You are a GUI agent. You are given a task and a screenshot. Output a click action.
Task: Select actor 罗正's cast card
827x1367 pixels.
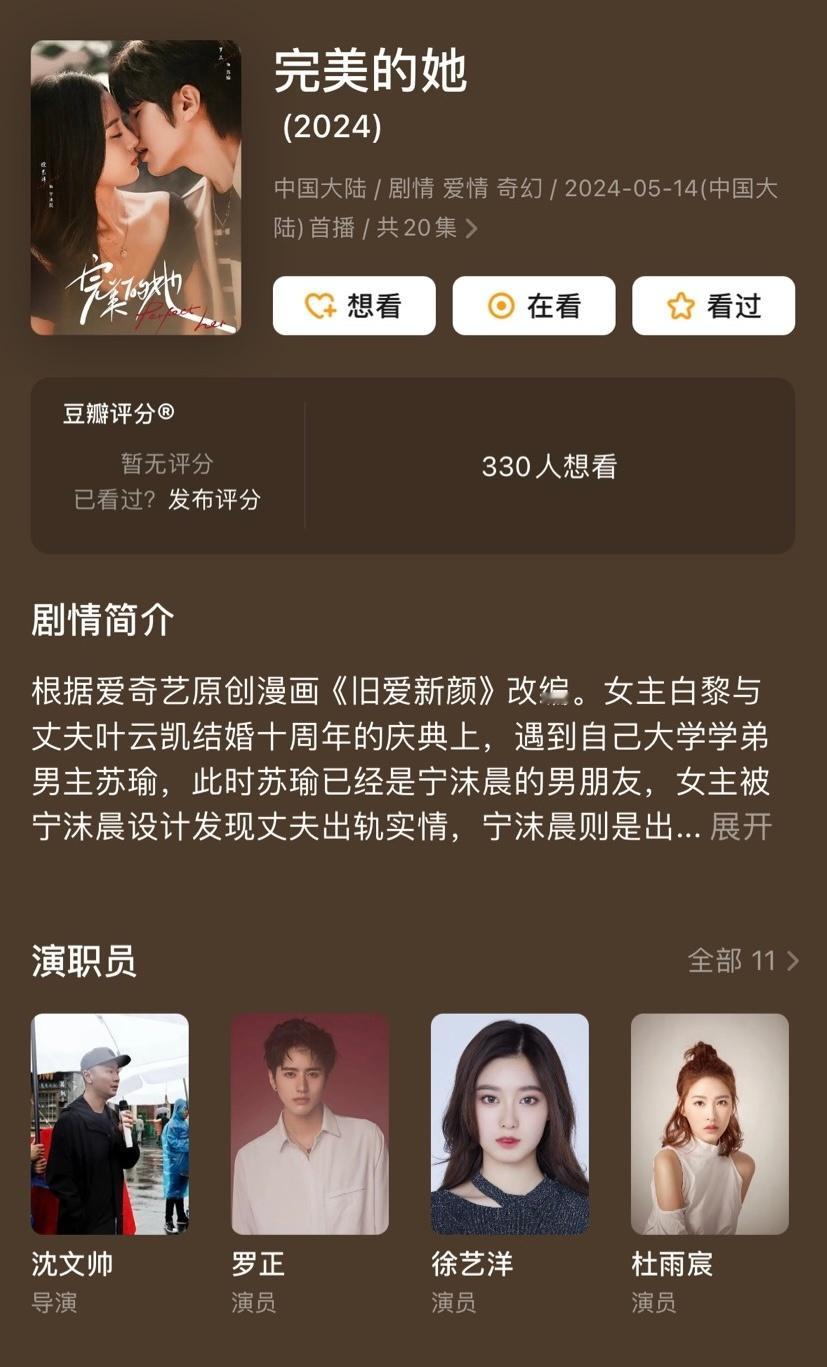pos(310,1124)
